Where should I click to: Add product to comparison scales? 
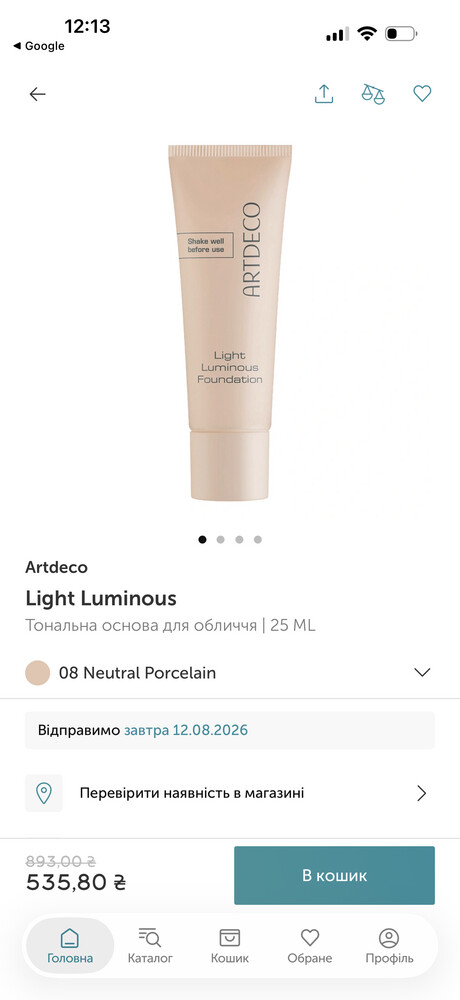pos(373,94)
